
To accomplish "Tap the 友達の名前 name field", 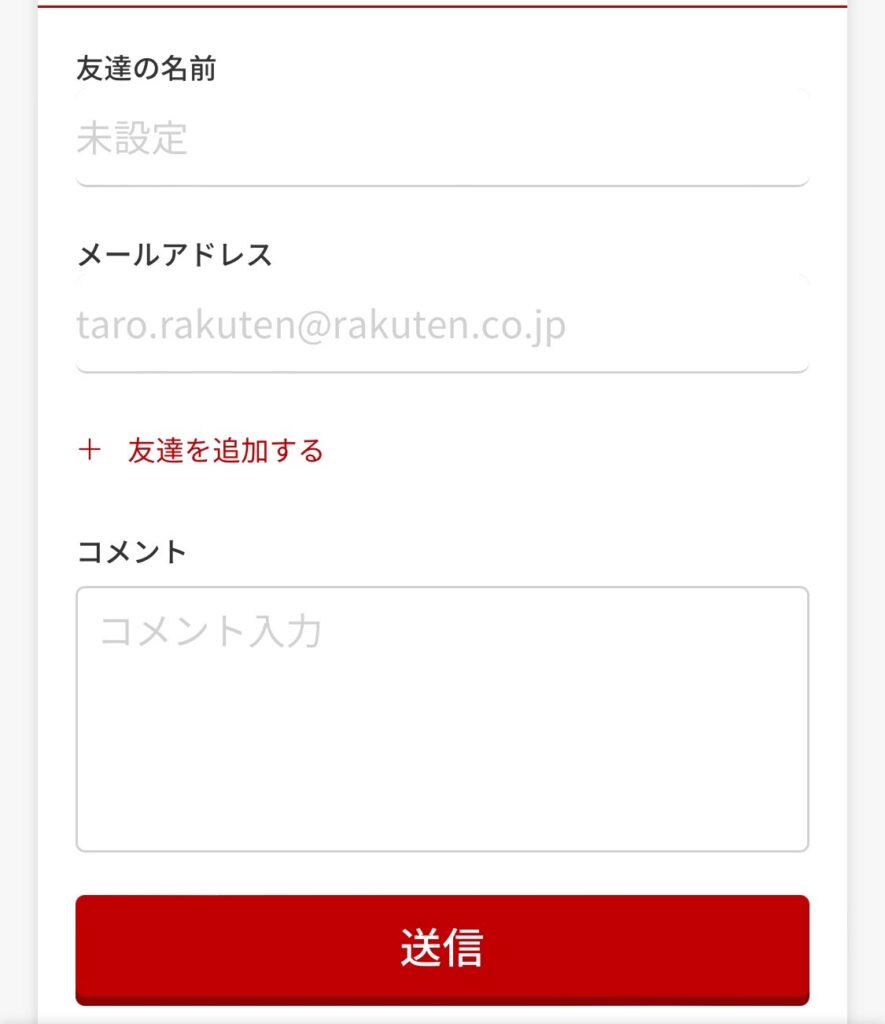I will [441, 139].
